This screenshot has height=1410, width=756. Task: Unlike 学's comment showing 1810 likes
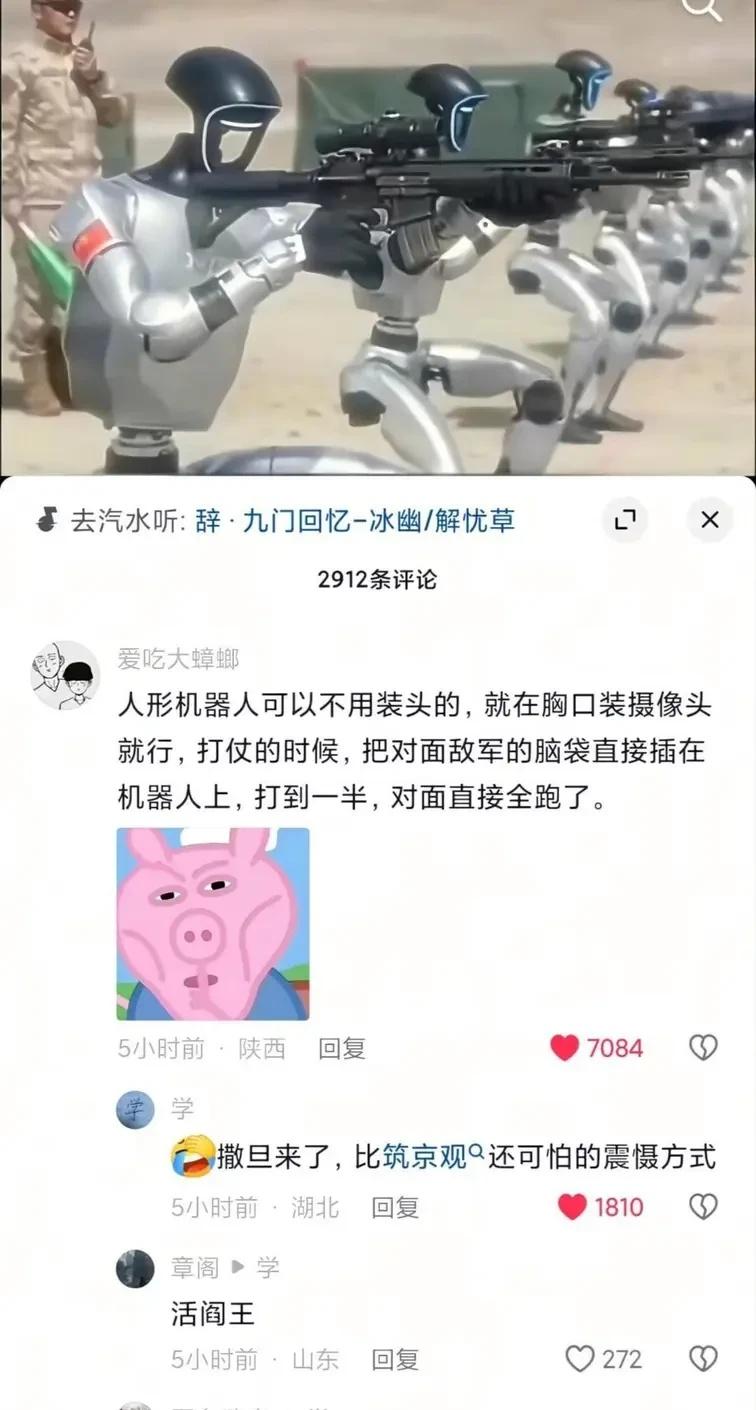pyautogui.click(x=571, y=1206)
